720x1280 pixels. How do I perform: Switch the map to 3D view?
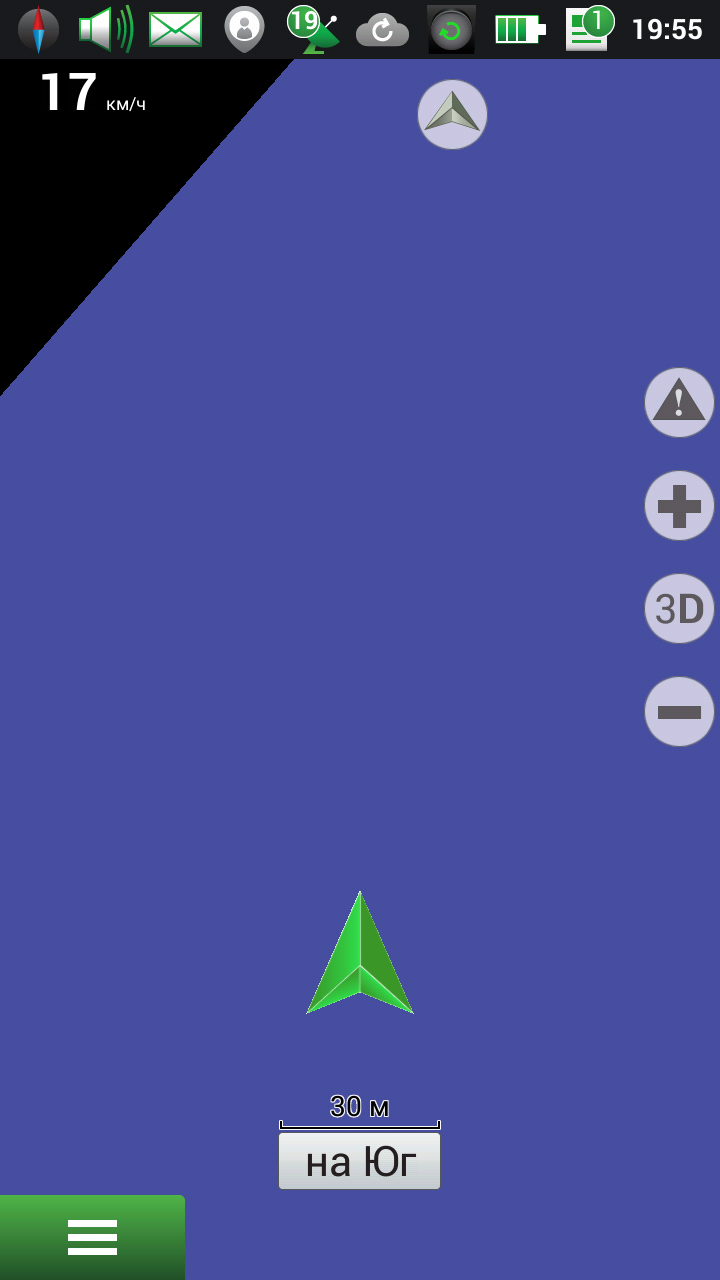click(679, 609)
